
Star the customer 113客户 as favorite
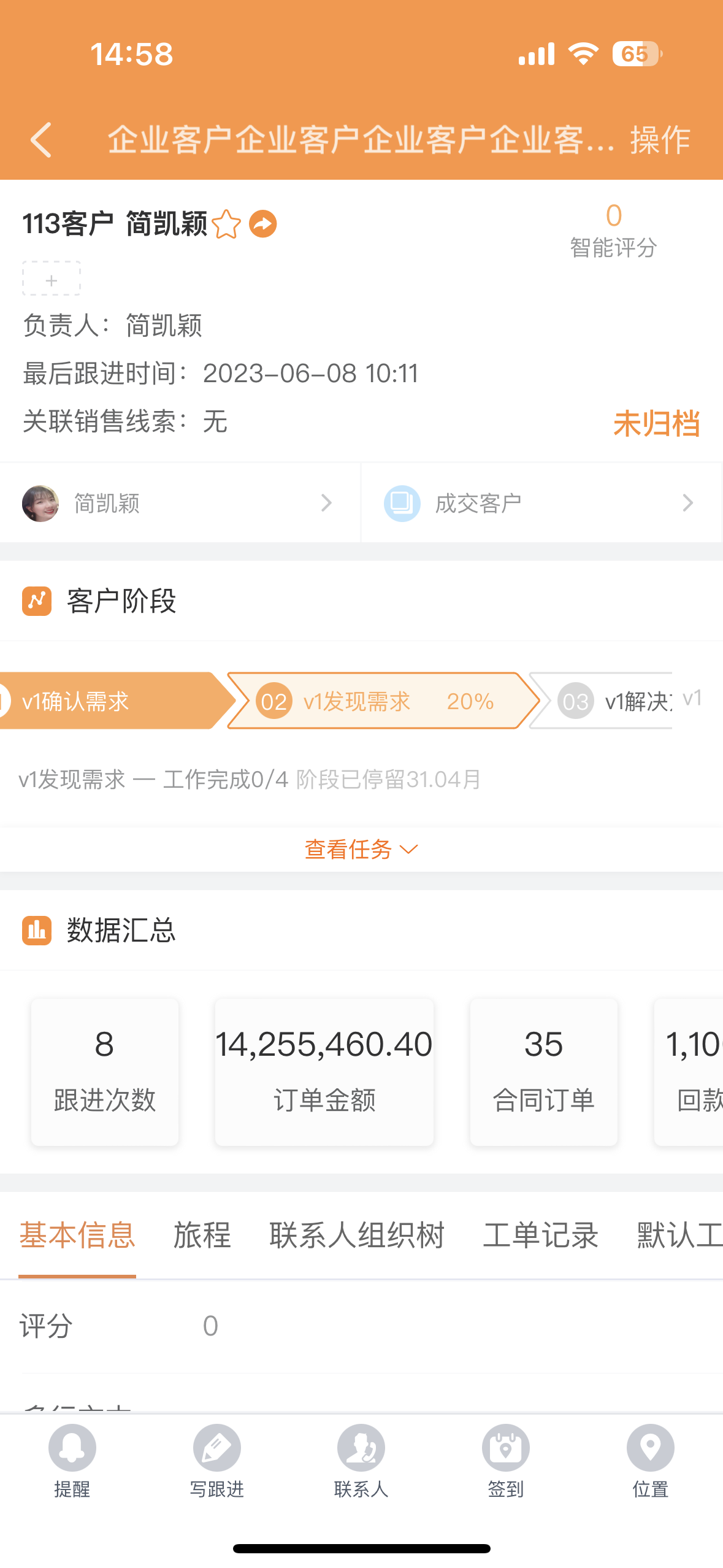[226, 224]
